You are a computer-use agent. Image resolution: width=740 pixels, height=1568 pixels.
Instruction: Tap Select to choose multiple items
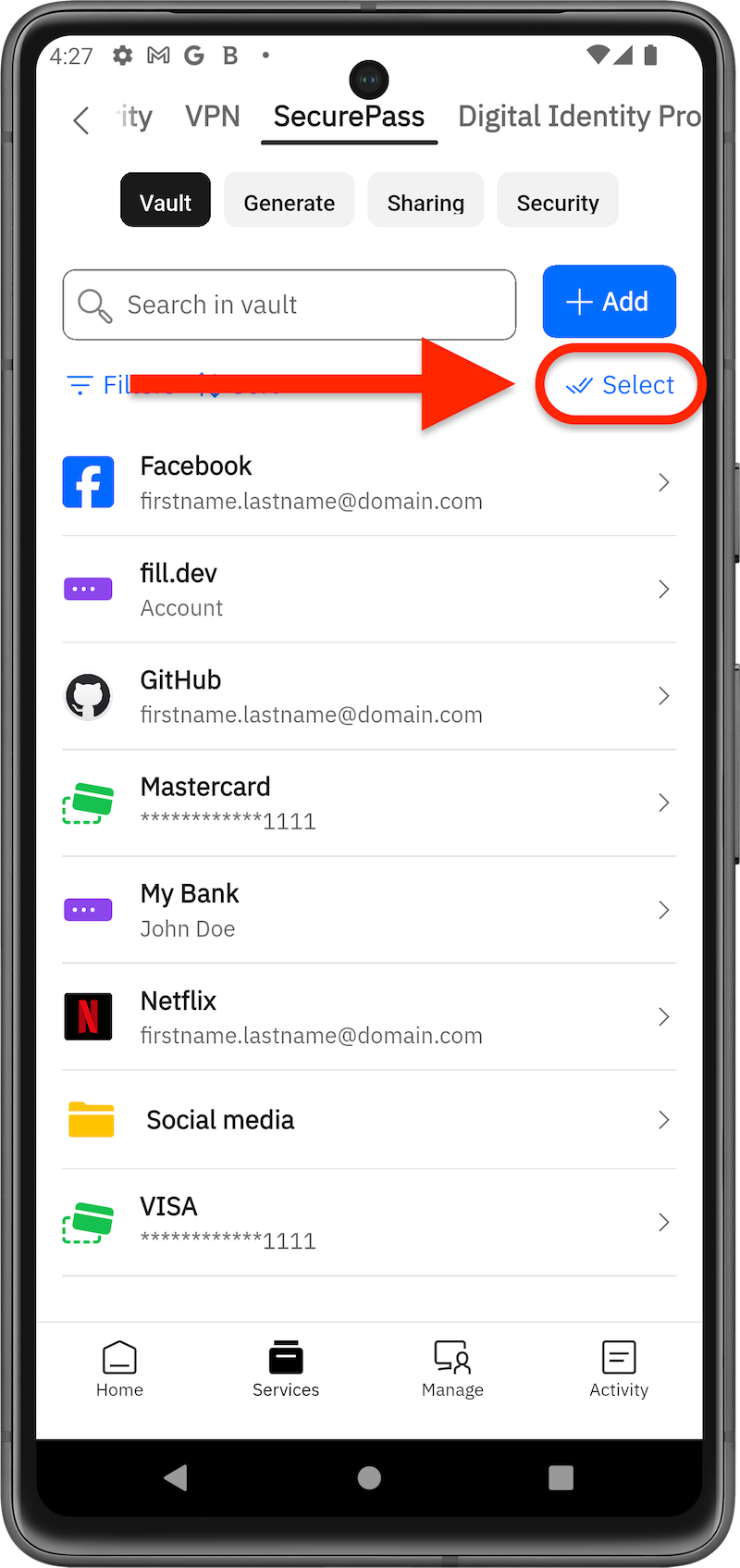(x=621, y=385)
